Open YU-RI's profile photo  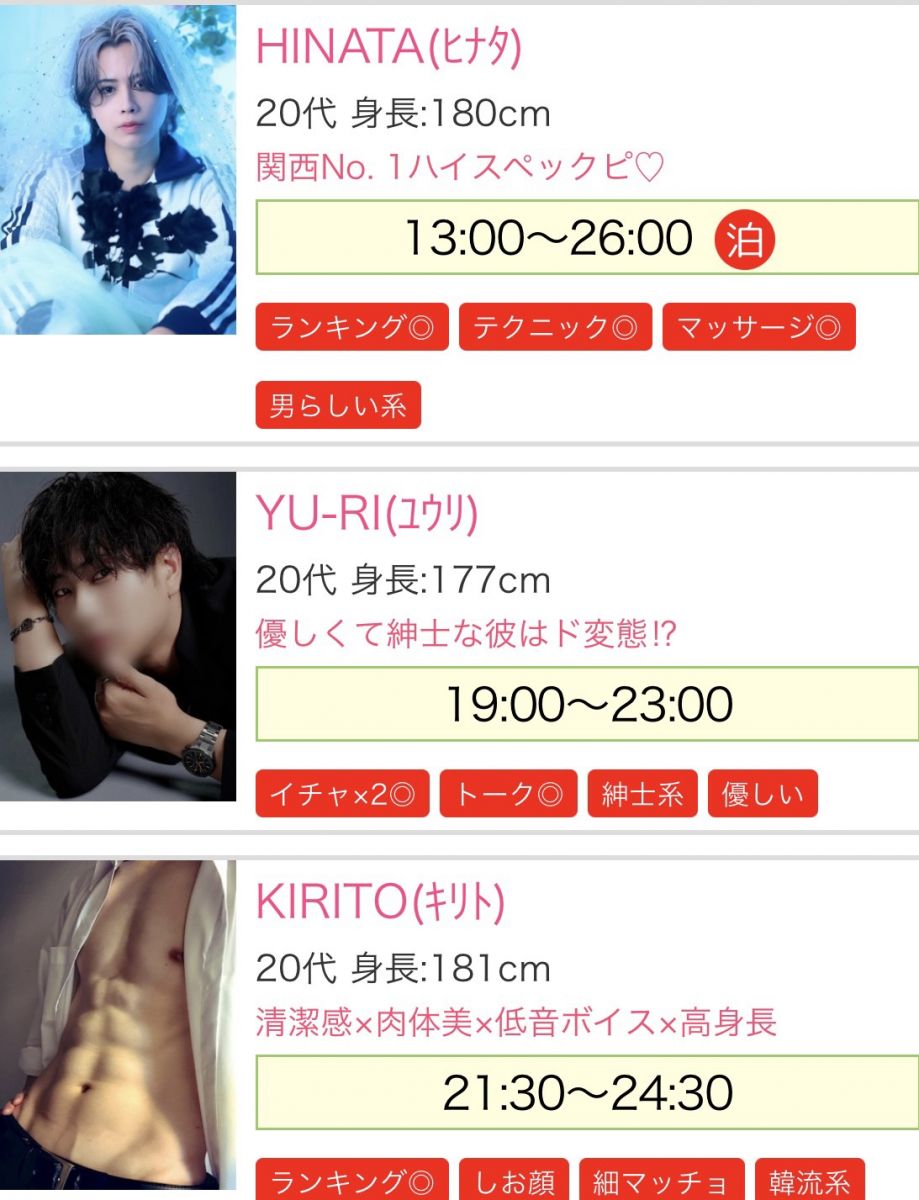(118, 637)
